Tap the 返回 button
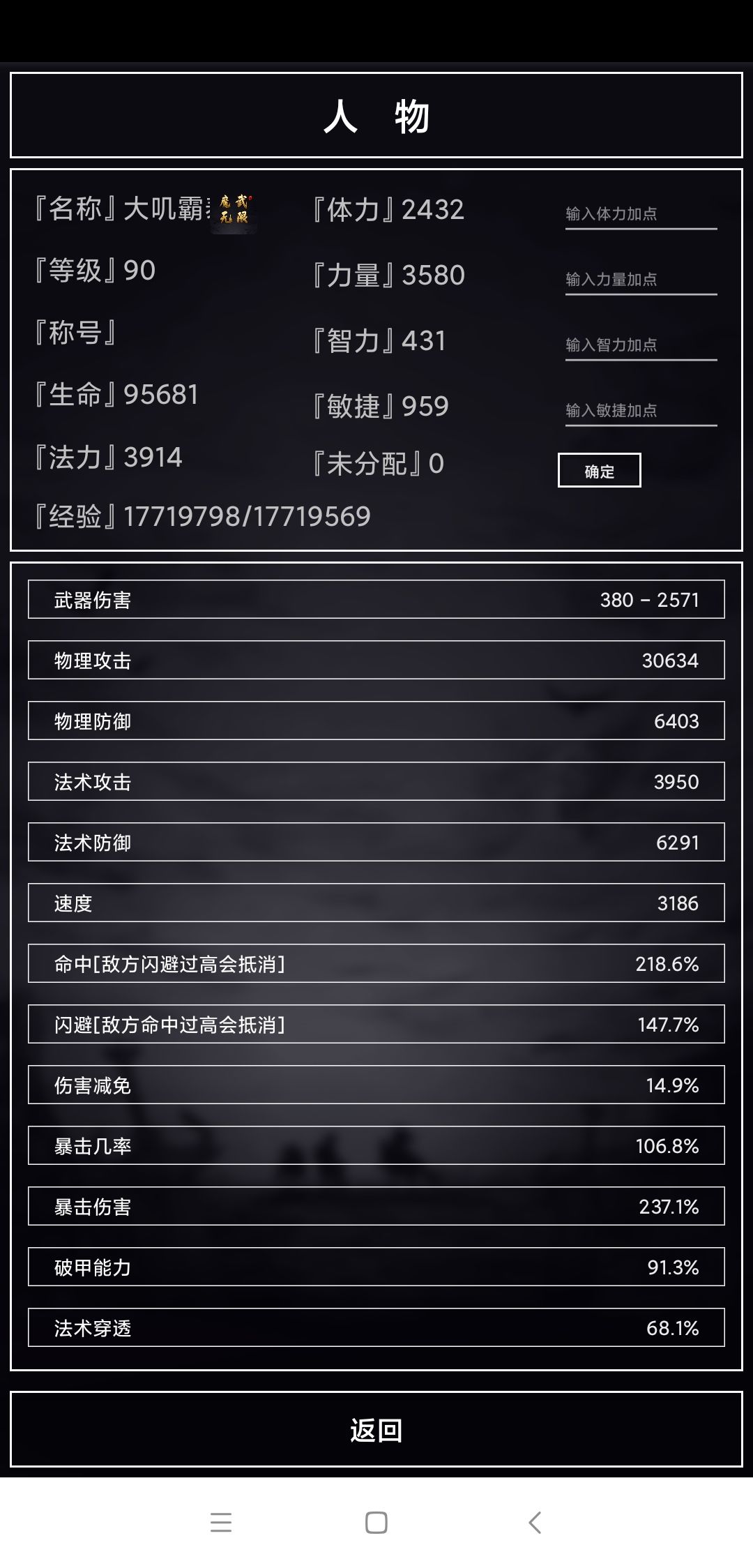The width and height of the screenshot is (753, 1568). pyautogui.click(x=376, y=1429)
